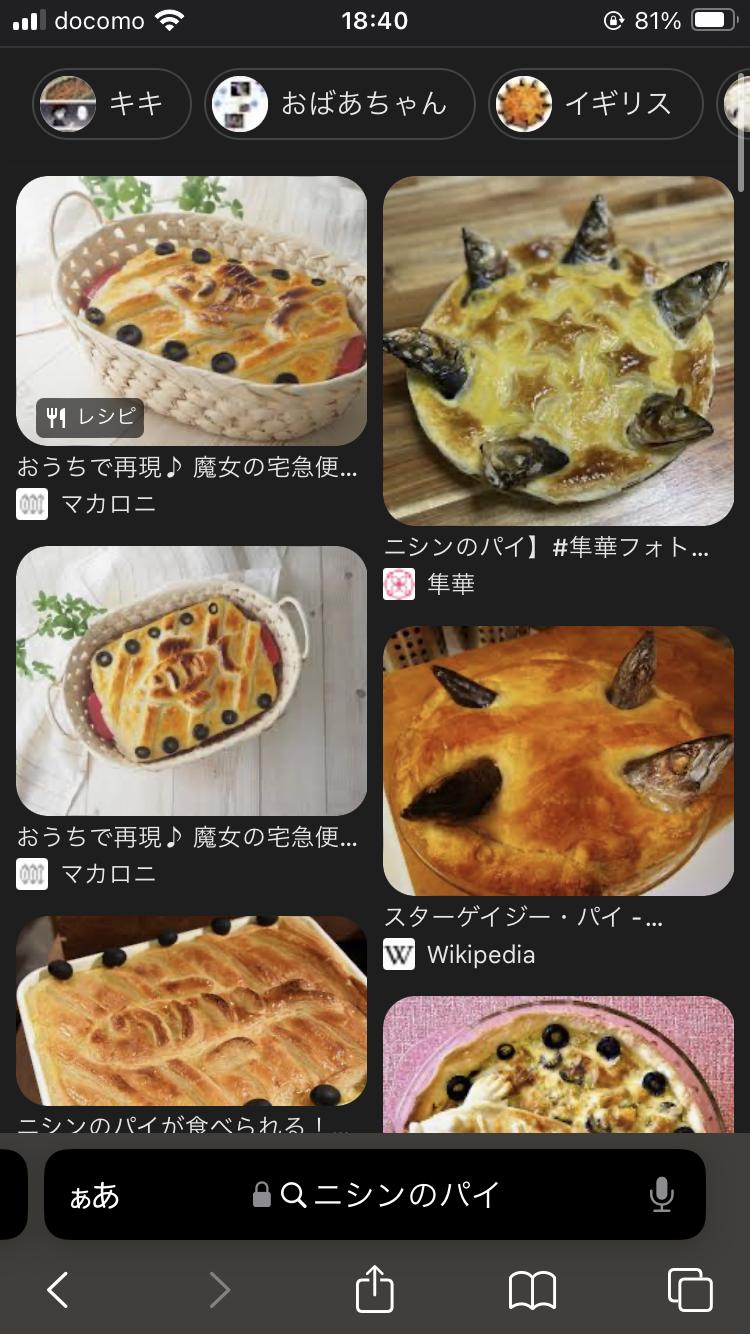Go back to the previous page
The width and height of the screenshot is (750, 1334).
(x=58, y=1290)
